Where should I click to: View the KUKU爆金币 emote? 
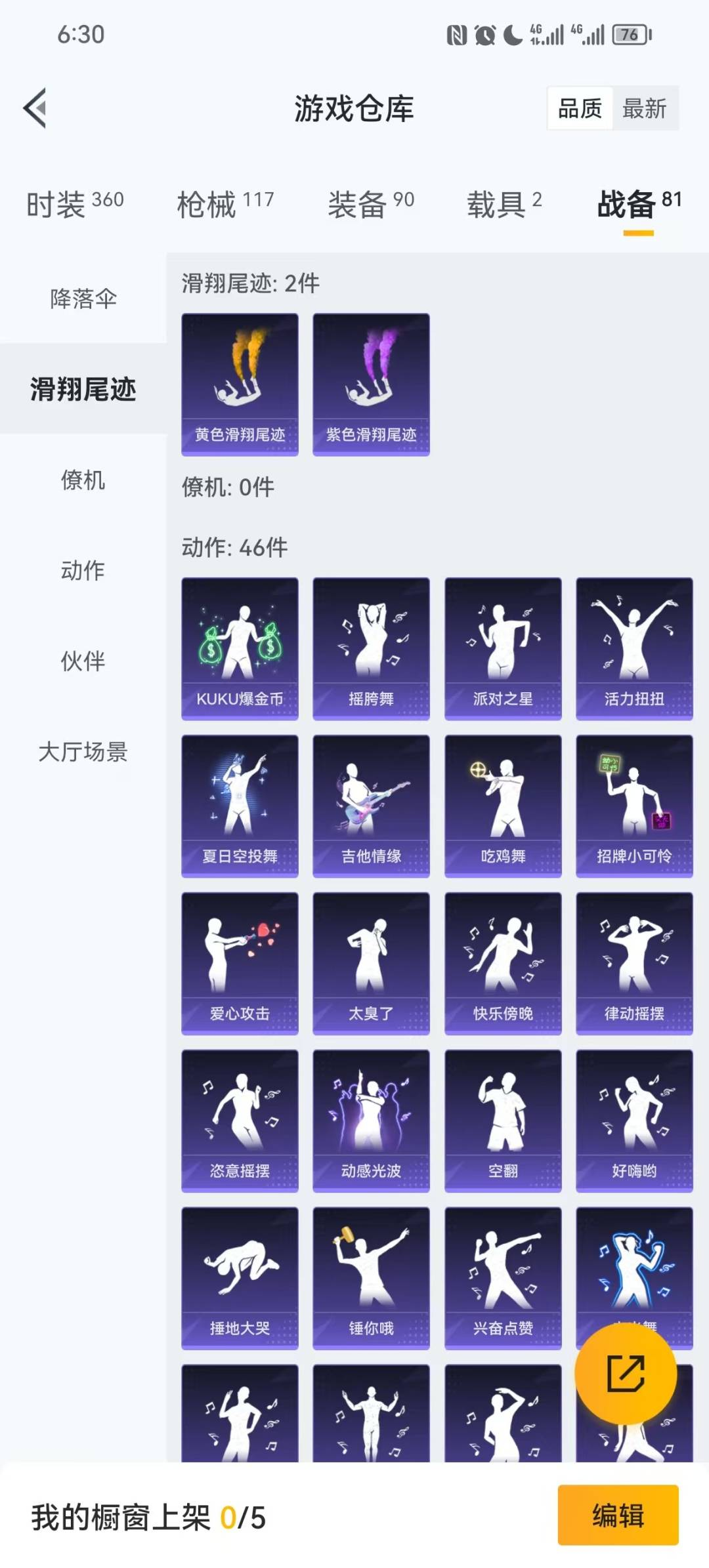point(240,648)
